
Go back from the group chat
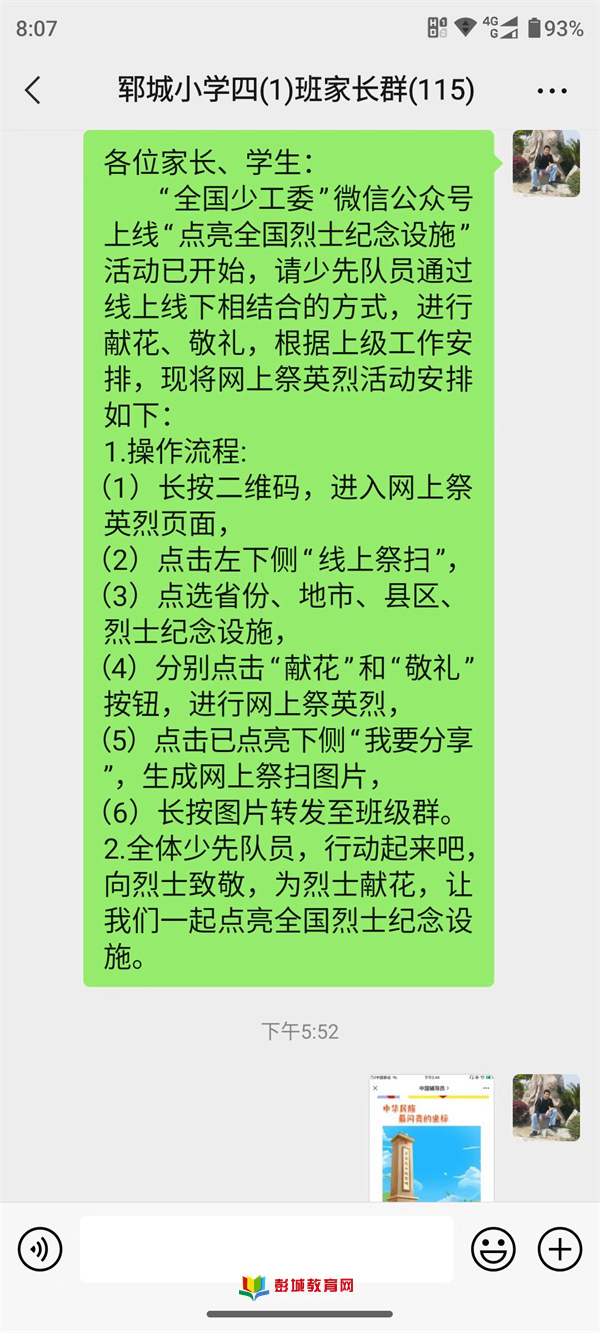pos(33,91)
